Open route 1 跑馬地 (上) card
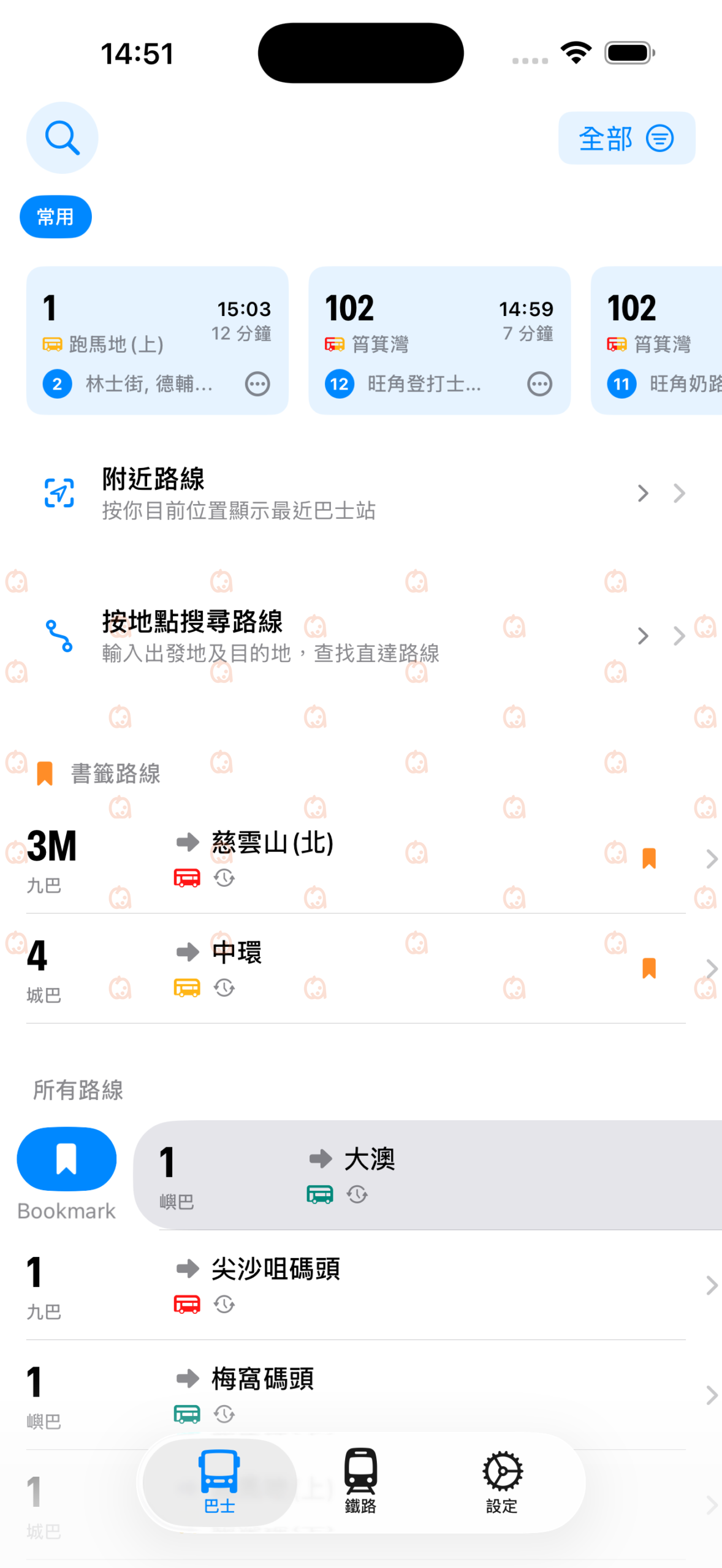Viewport: 722px width, 1568px height. tap(135, 331)
